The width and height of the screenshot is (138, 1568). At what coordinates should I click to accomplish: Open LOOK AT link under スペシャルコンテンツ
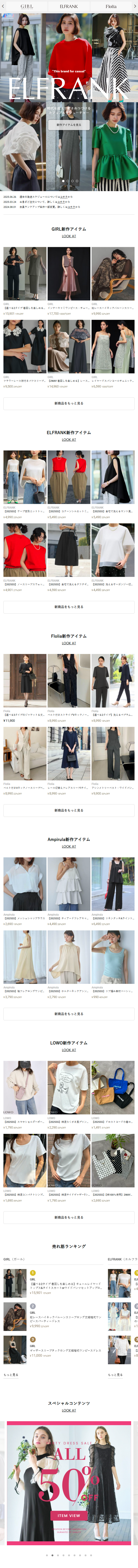(x=69, y=1410)
